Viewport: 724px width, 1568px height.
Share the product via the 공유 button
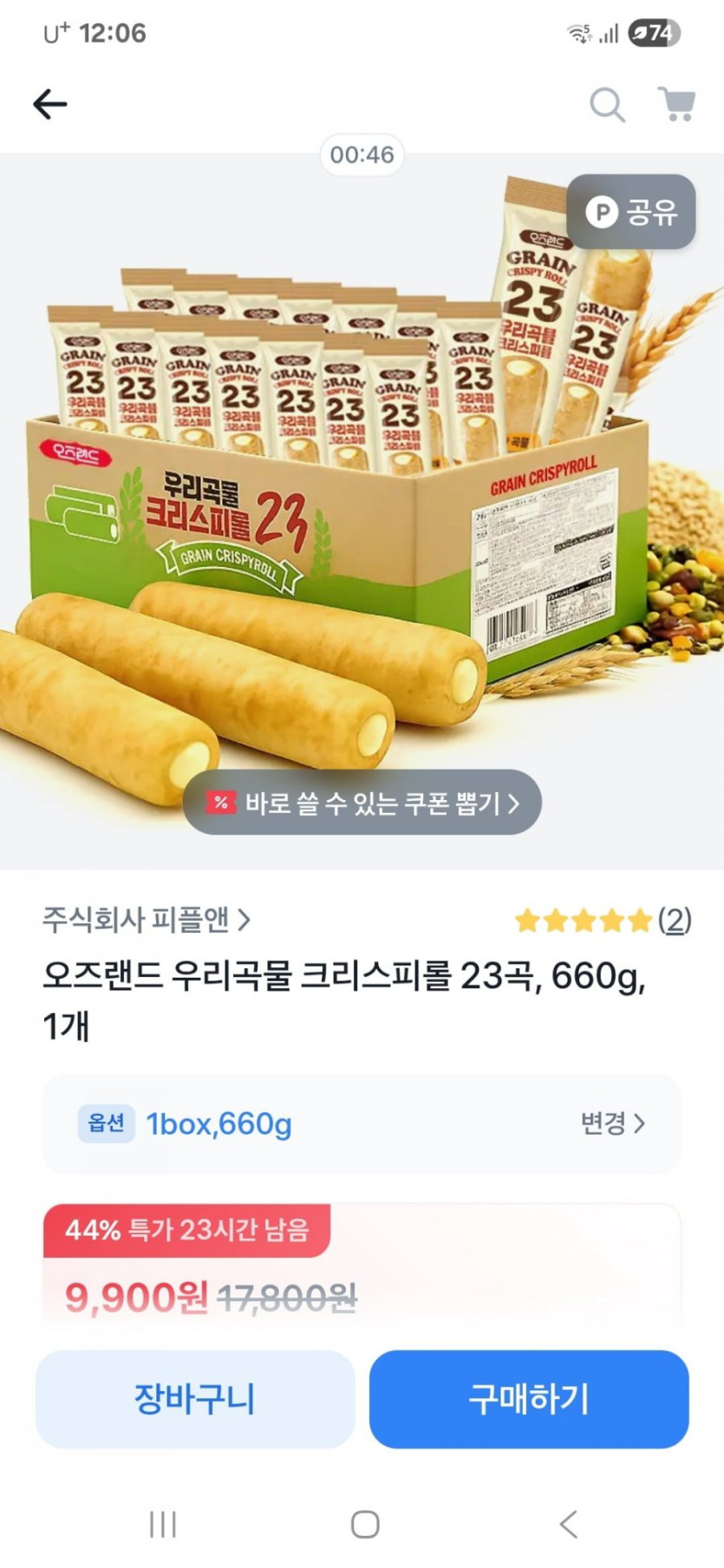[x=632, y=212]
